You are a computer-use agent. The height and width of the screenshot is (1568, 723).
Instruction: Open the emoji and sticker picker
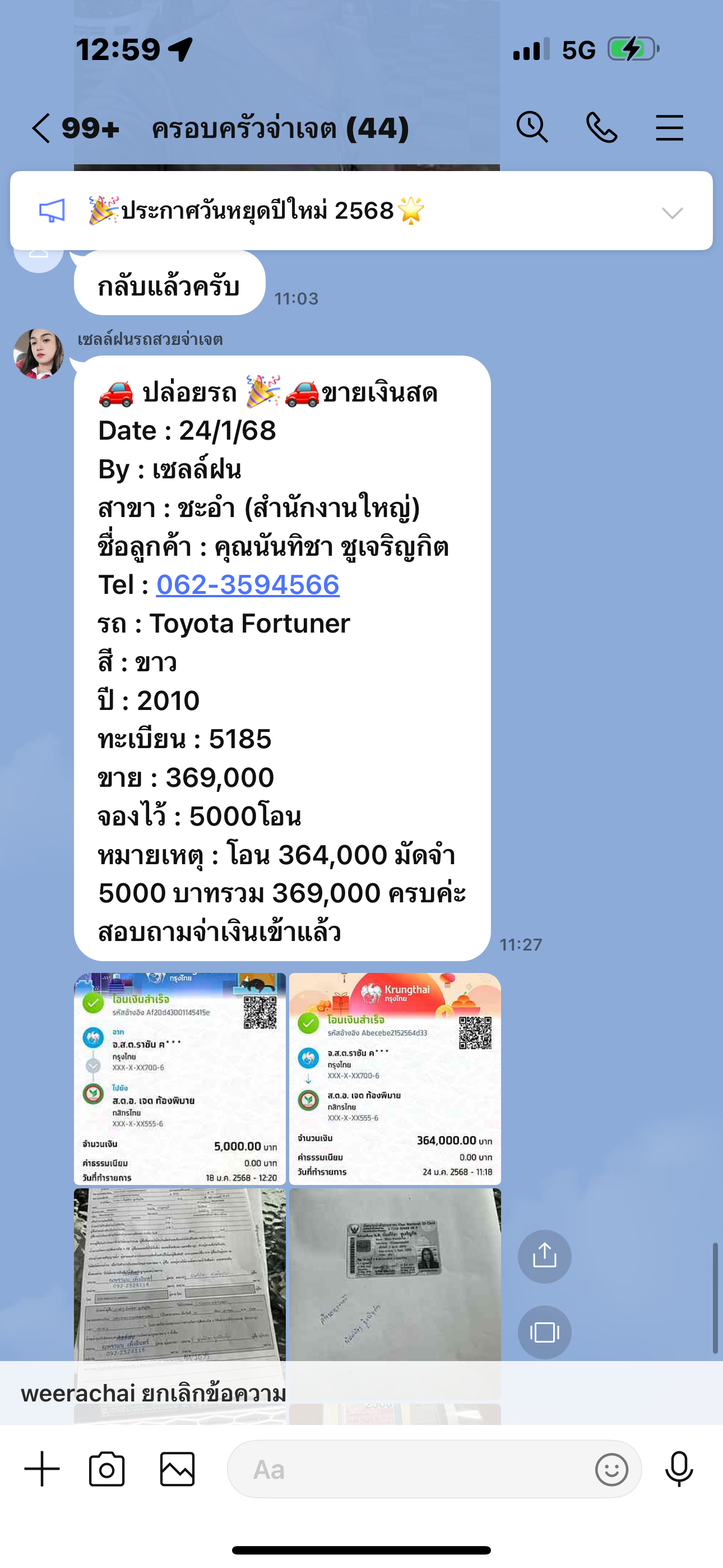click(x=611, y=1469)
